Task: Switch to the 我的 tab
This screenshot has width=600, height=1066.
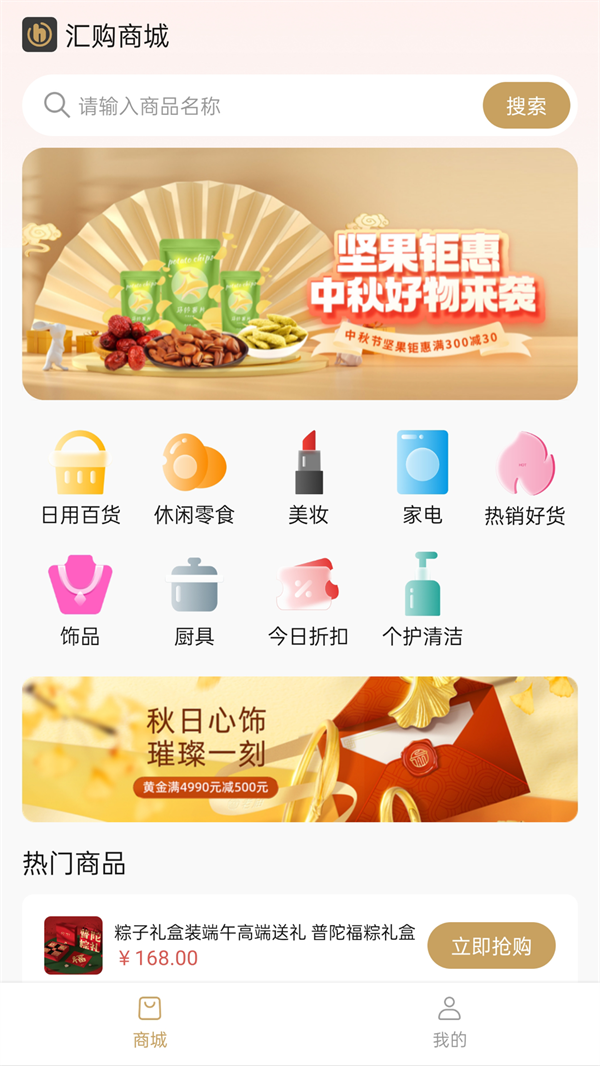Action: [450, 1022]
